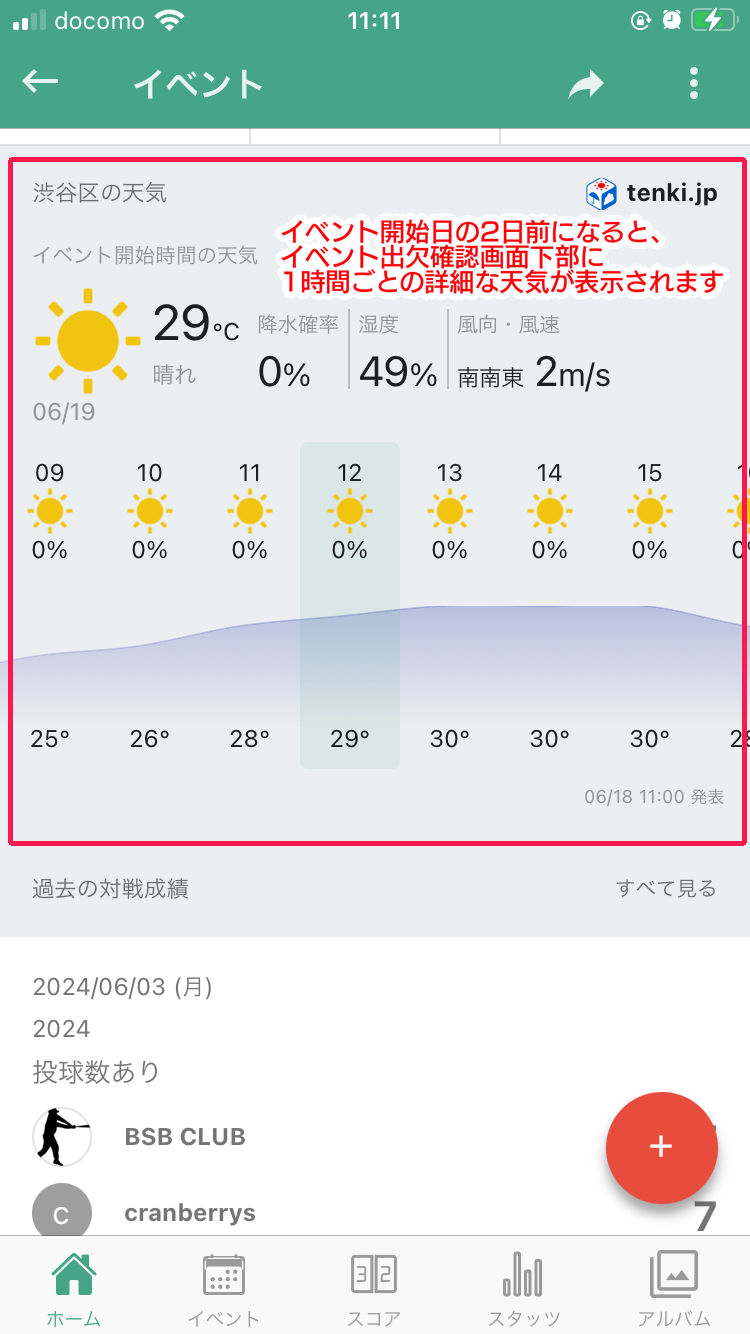Image resolution: width=750 pixels, height=1334 pixels.
Task: Tap the red plus floating button
Action: coord(662,1148)
